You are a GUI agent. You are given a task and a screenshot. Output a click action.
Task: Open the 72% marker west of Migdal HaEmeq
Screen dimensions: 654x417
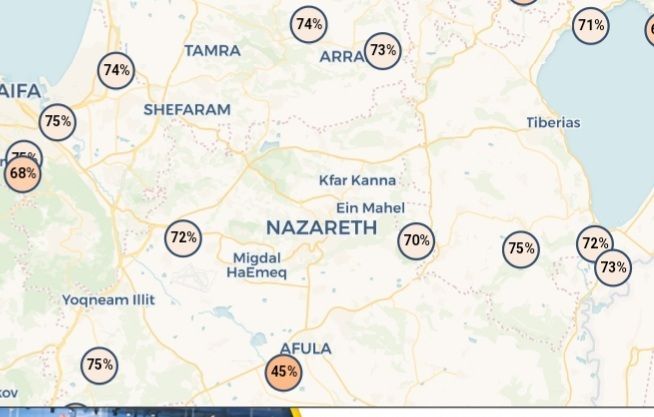point(183,238)
